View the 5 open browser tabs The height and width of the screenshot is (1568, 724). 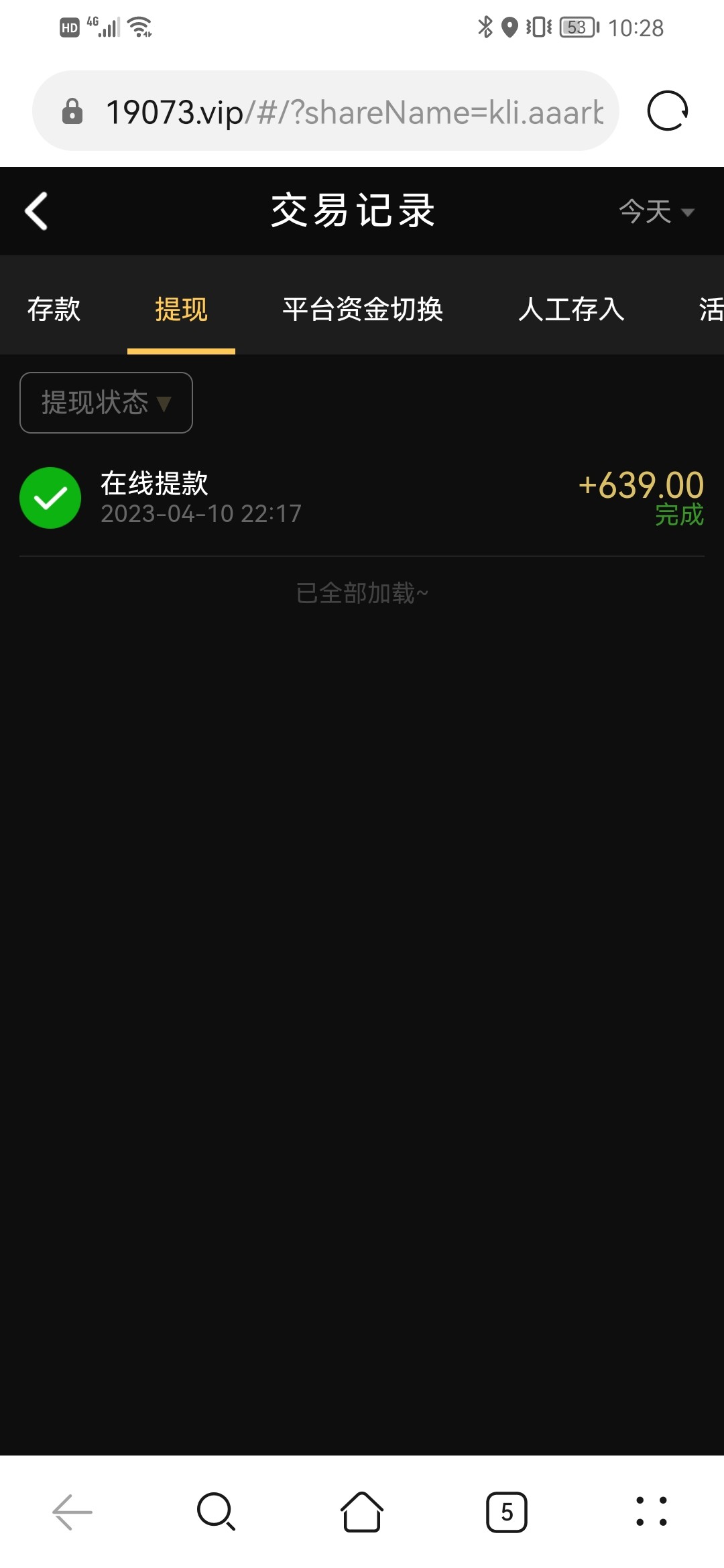pos(507,1512)
